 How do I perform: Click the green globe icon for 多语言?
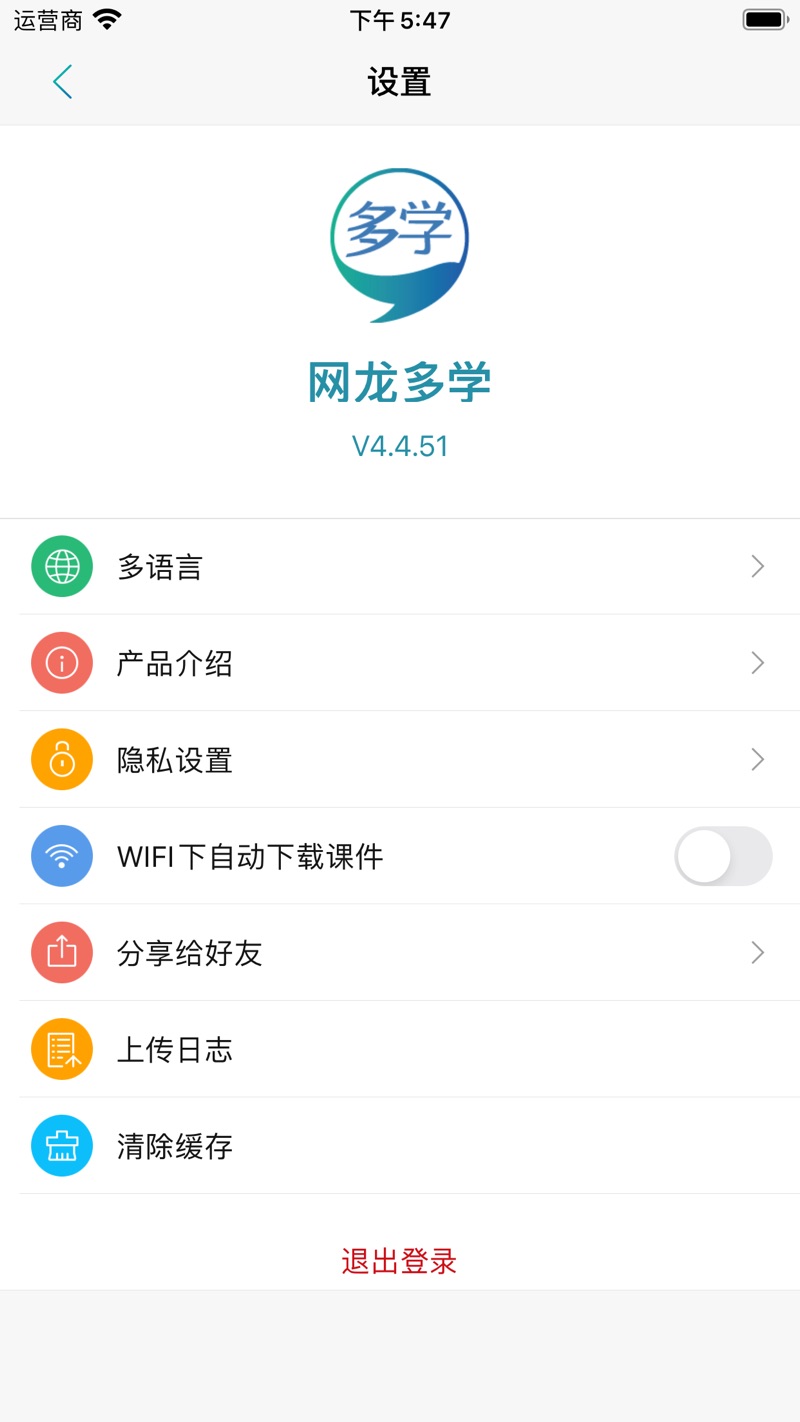(x=61, y=566)
